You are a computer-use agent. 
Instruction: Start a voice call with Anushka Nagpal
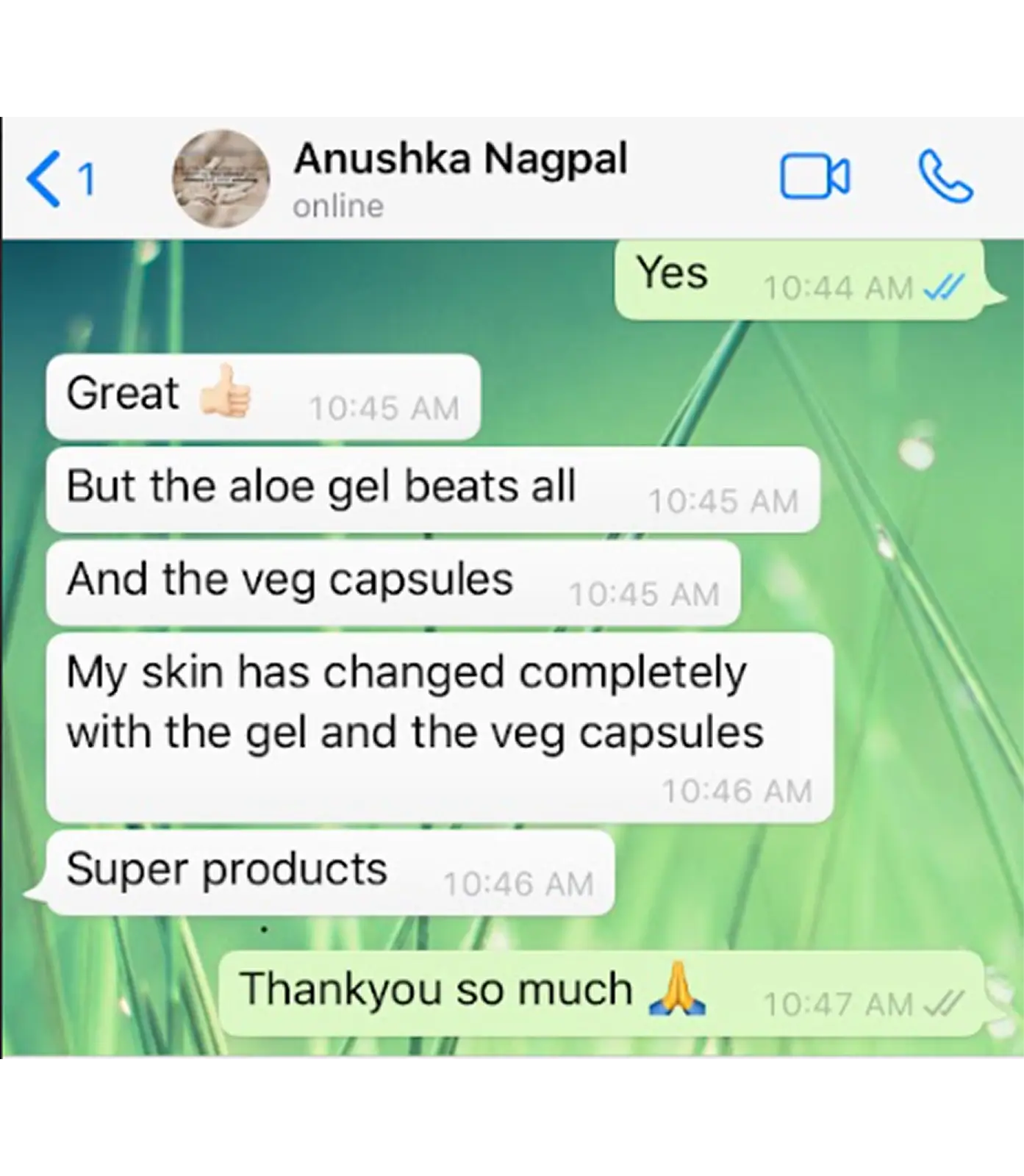pyautogui.click(x=946, y=177)
